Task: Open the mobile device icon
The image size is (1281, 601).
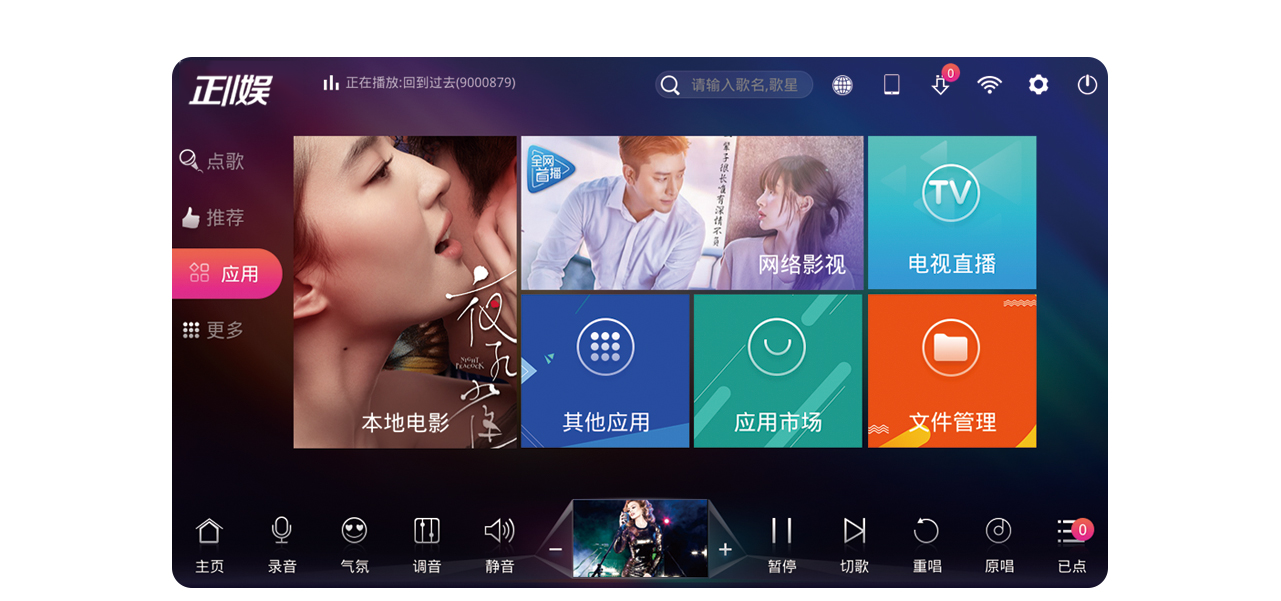Action: [891, 85]
